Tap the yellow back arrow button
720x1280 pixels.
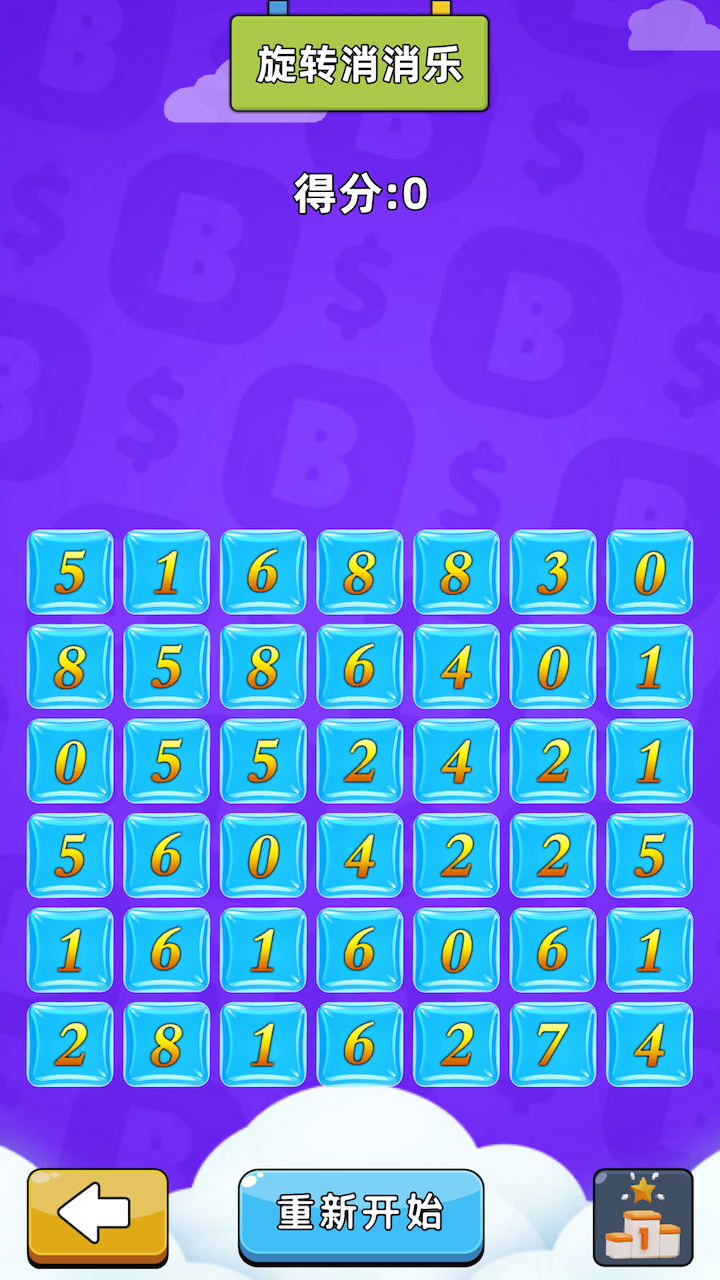(x=97, y=1214)
